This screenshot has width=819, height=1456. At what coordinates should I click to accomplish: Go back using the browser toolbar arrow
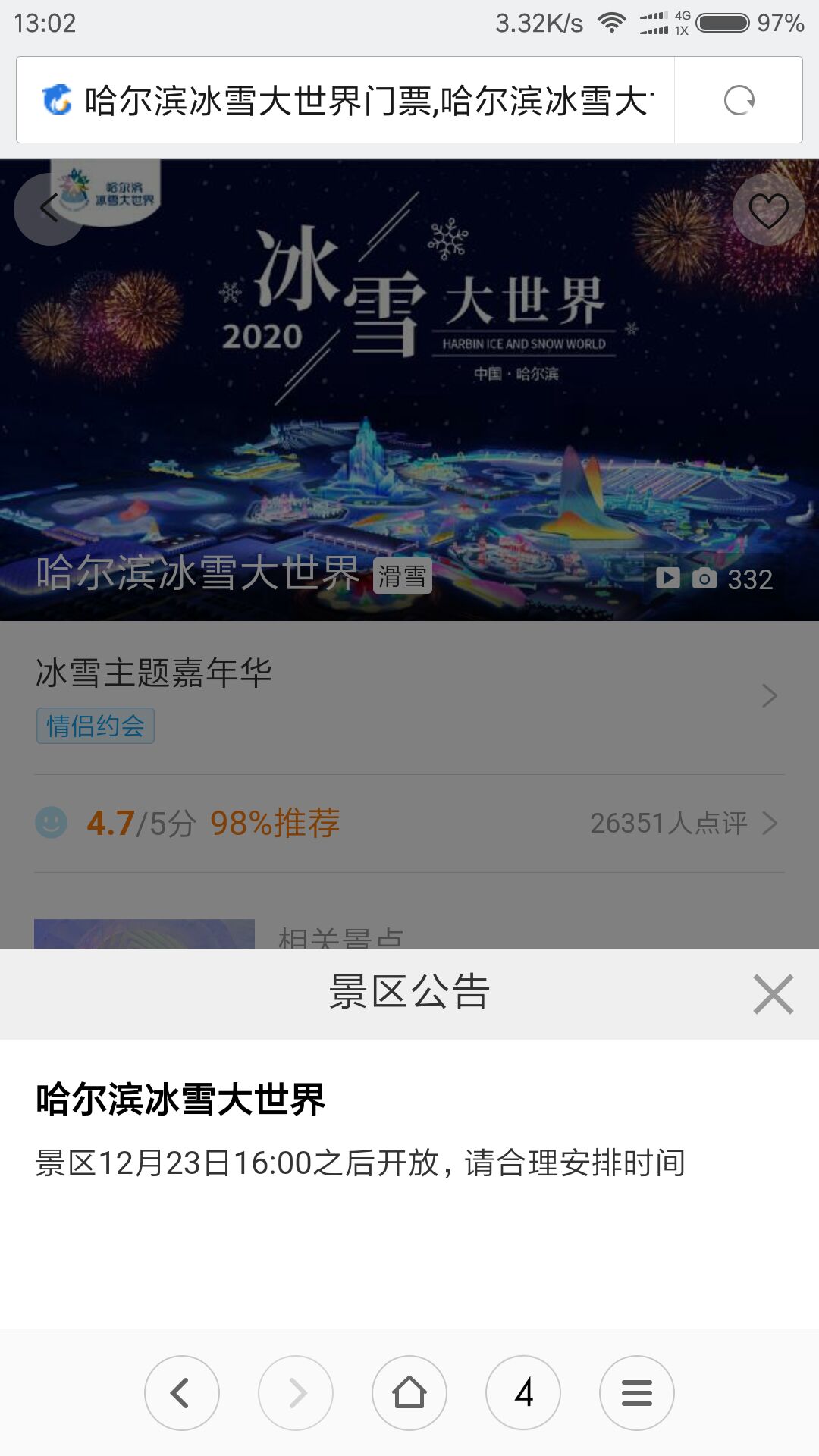[181, 1393]
